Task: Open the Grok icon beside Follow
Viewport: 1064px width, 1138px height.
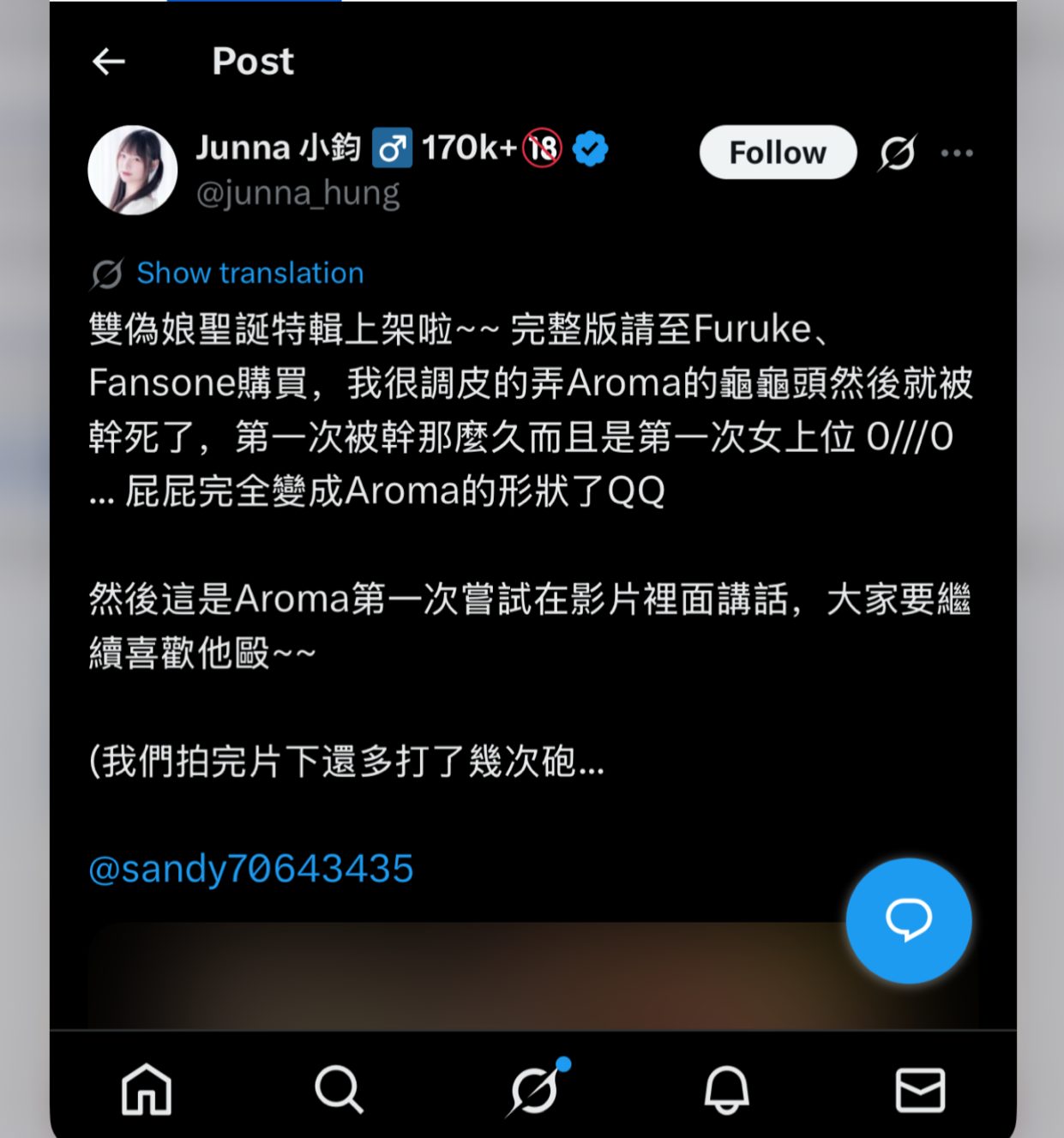Action: coord(898,154)
